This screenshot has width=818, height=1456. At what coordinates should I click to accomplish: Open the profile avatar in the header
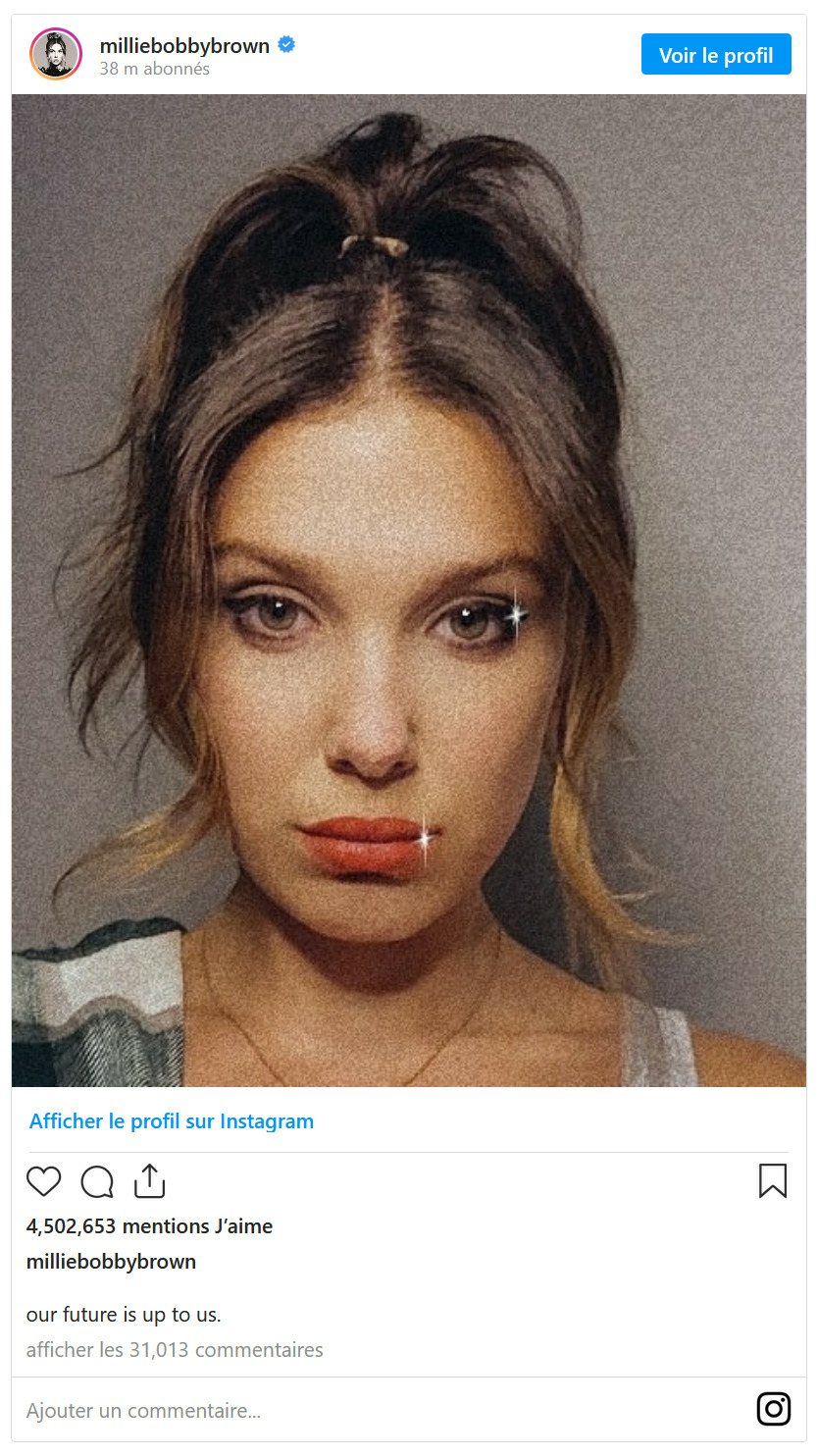point(56,54)
